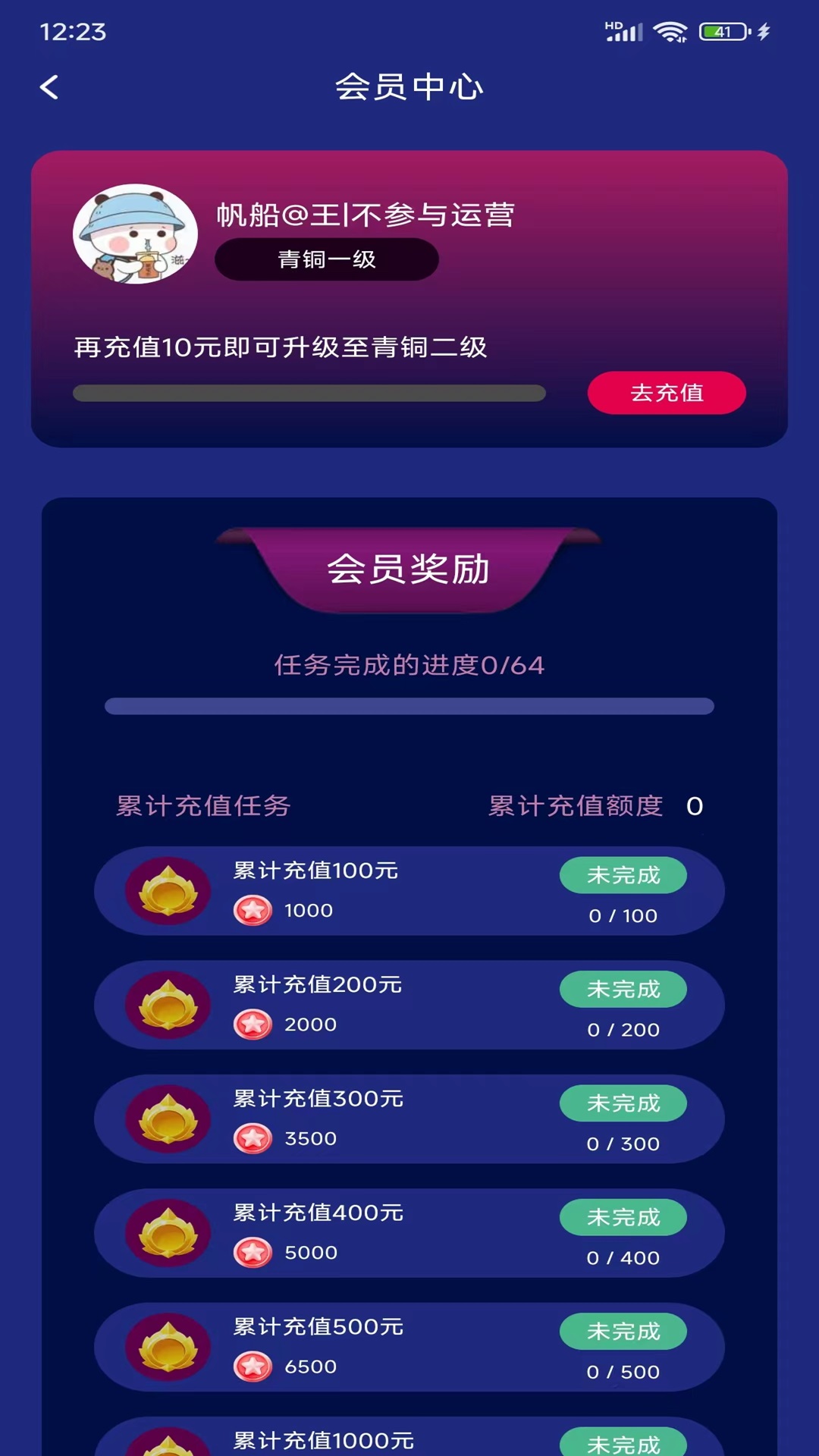
Task: Tap 未完成 for 累计充值500元 task
Action: click(x=623, y=1332)
